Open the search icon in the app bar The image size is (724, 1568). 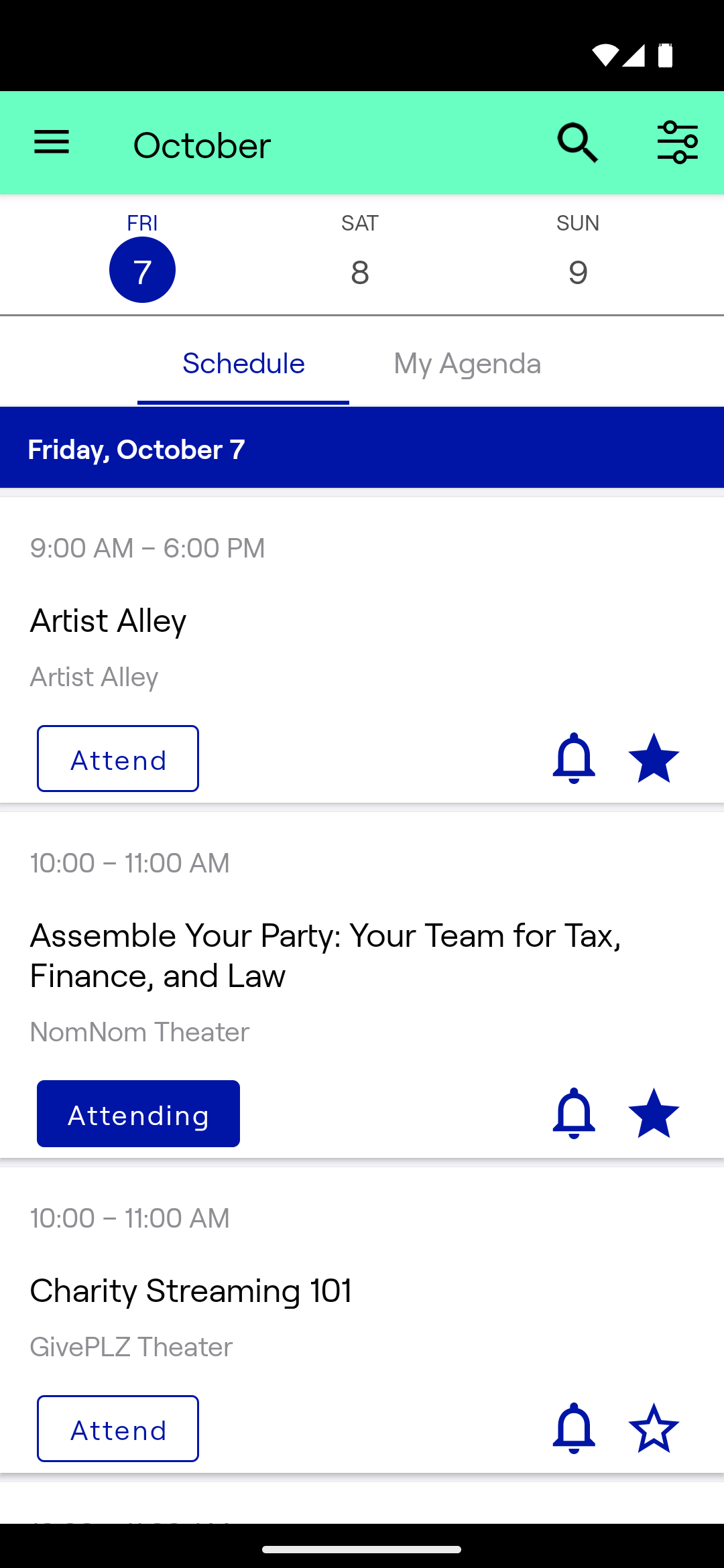pyautogui.click(x=578, y=143)
